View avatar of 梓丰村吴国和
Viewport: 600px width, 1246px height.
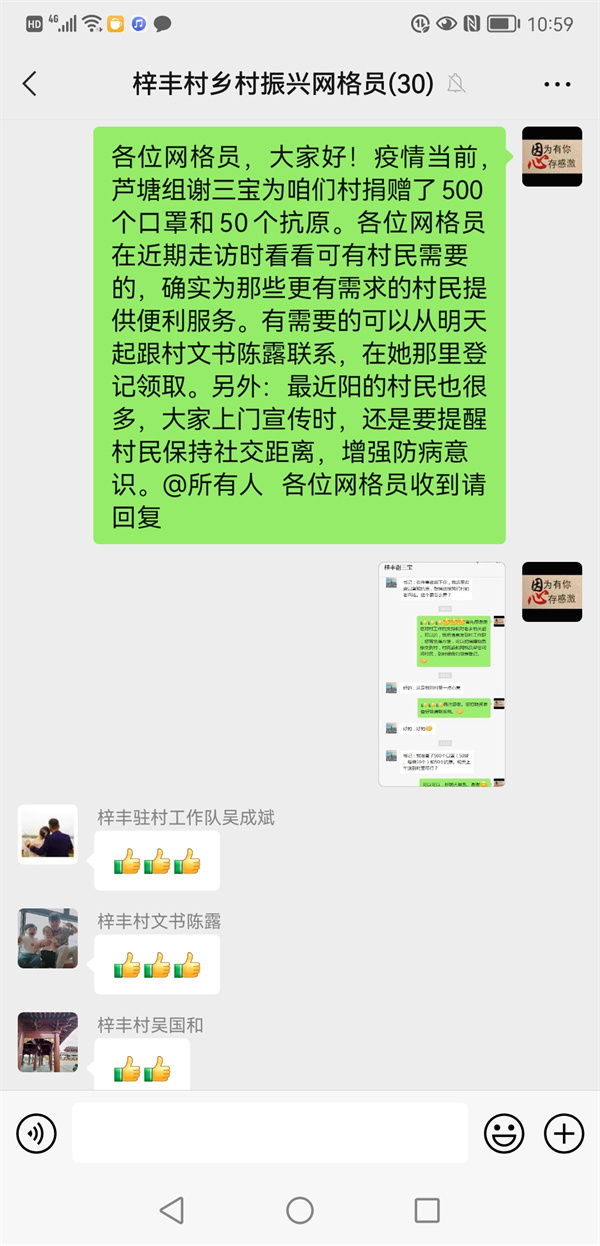coord(48,1042)
